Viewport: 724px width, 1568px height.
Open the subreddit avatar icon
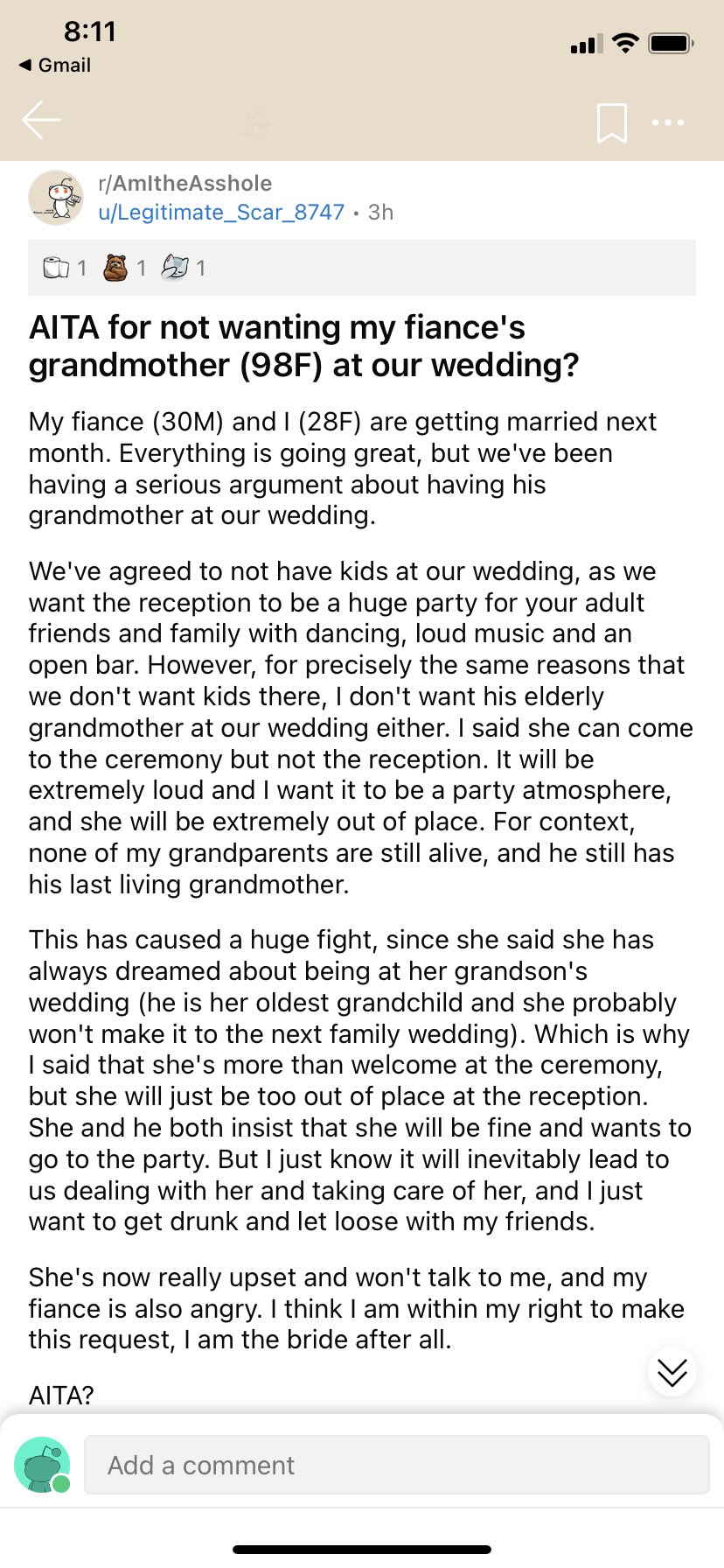tap(57, 198)
